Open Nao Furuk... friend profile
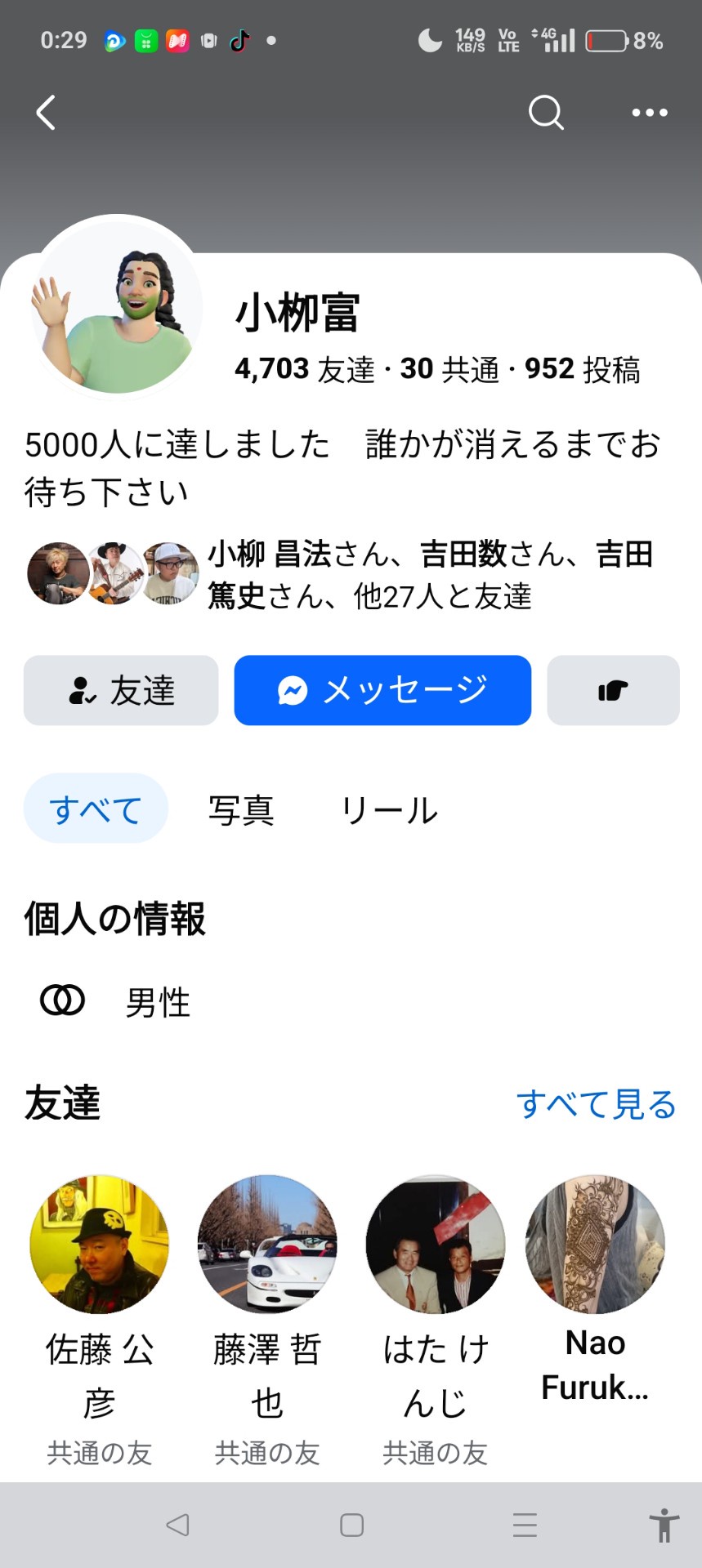The image size is (702, 1568). [595, 1245]
